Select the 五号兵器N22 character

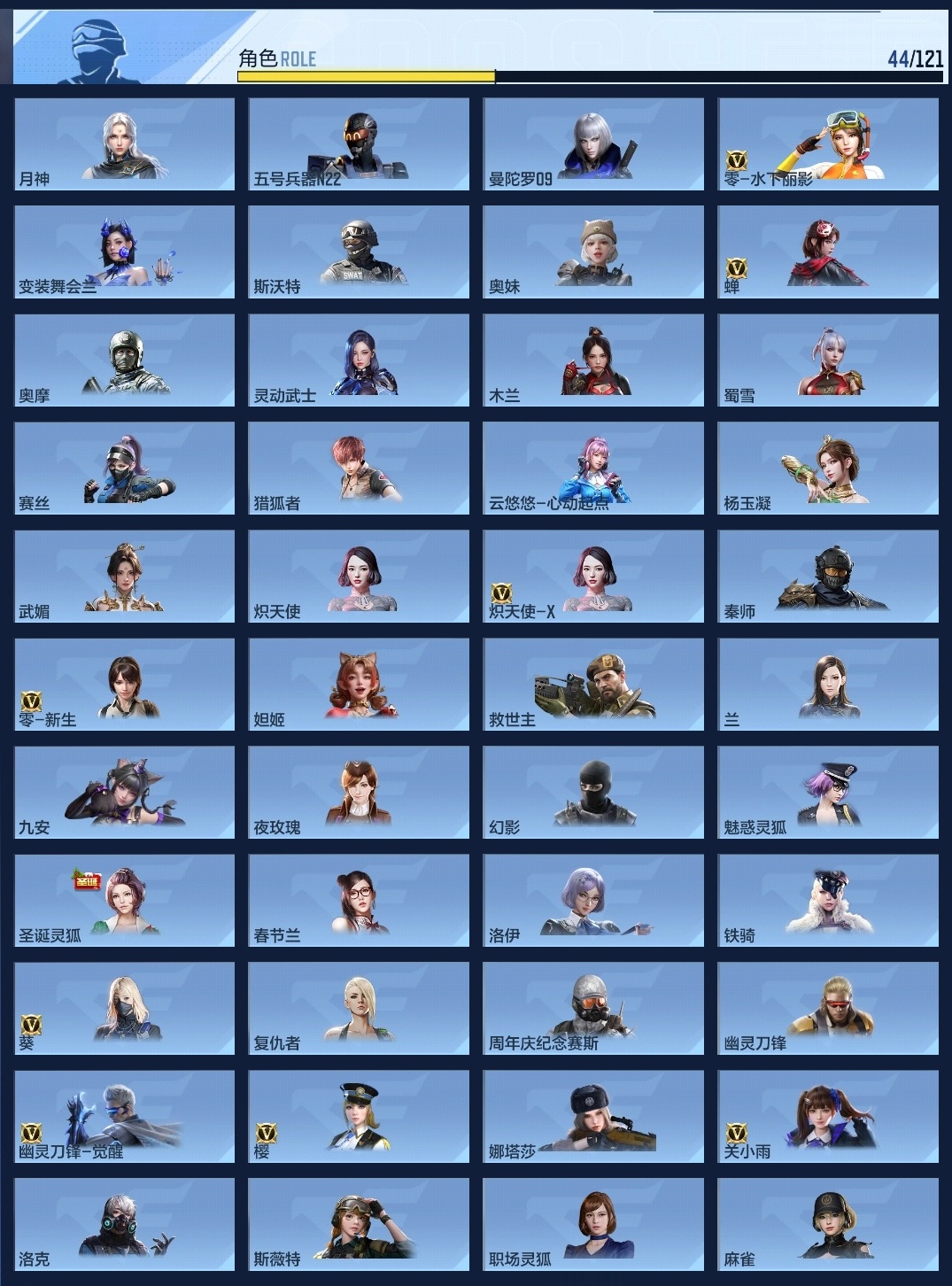tap(359, 144)
